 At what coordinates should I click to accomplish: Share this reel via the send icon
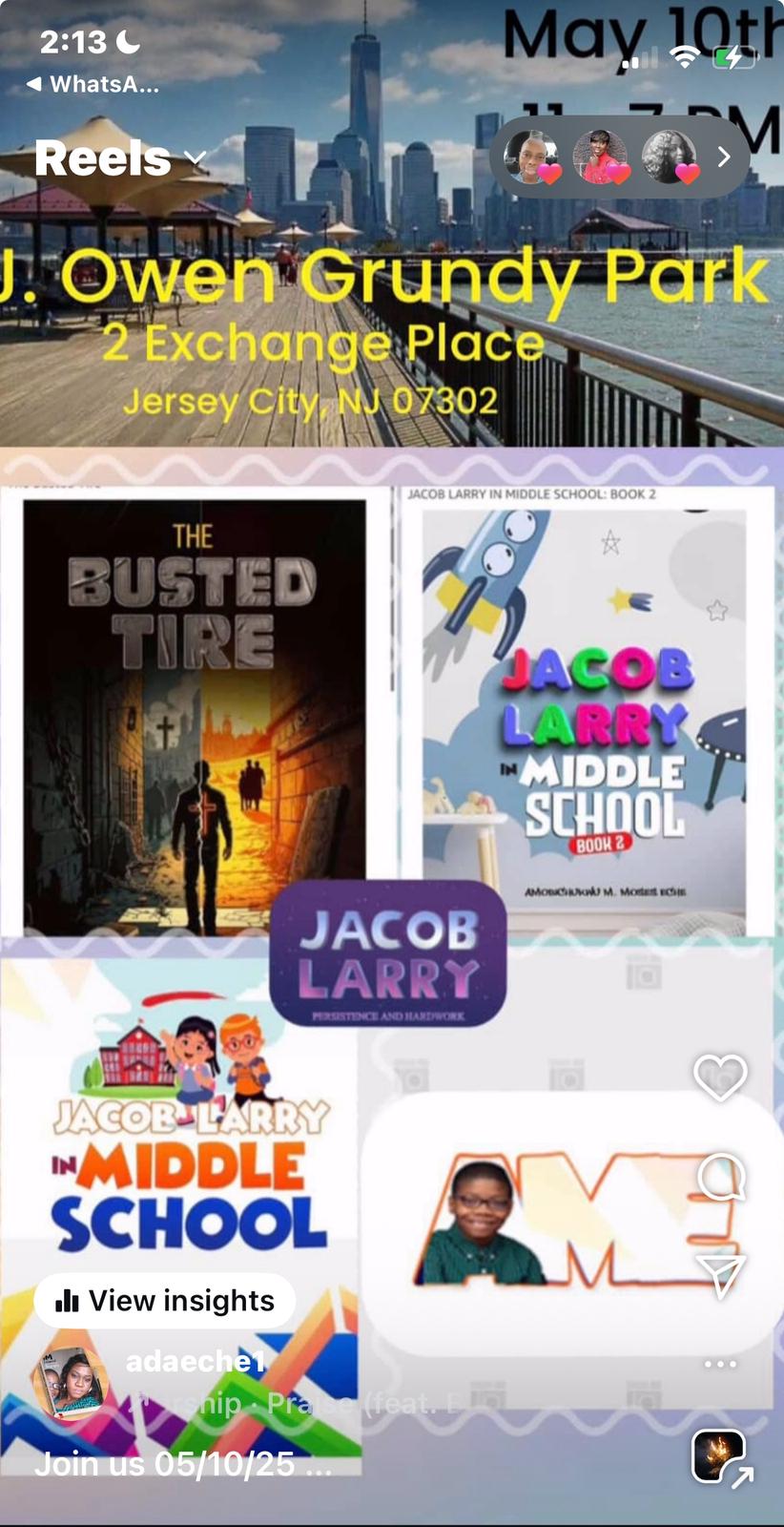(720, 1274)
